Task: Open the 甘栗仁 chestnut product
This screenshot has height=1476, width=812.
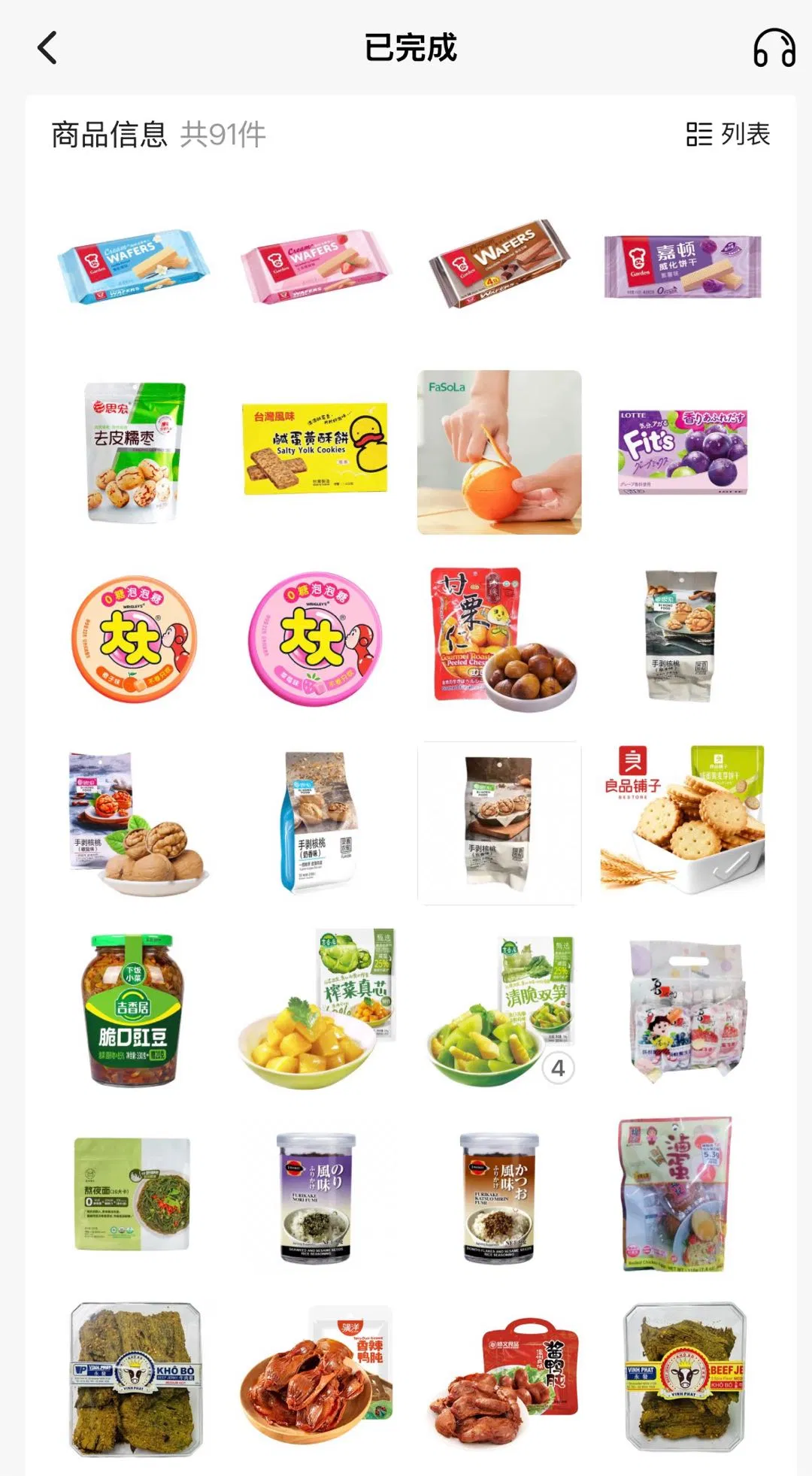Action: [x=499, y=638]
